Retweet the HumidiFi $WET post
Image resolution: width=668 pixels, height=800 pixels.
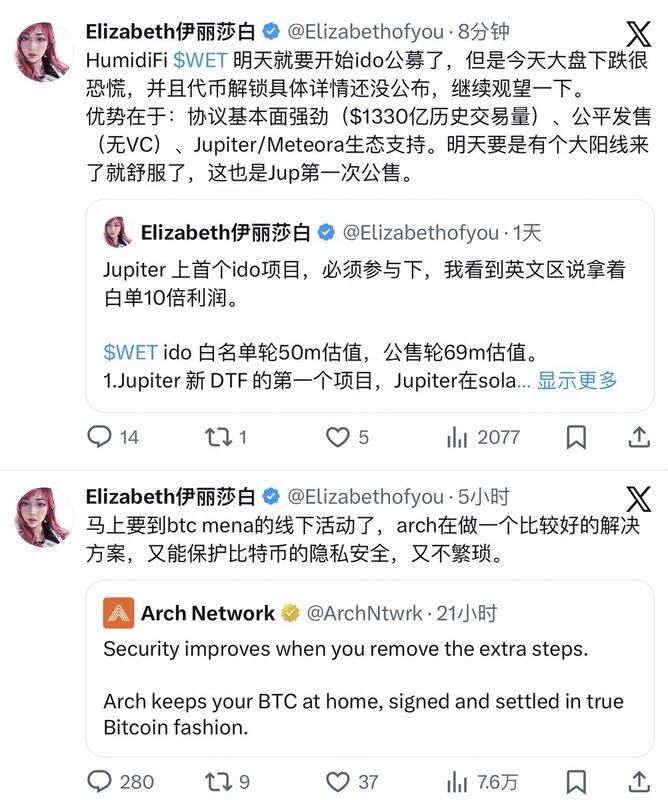point(217,437)
